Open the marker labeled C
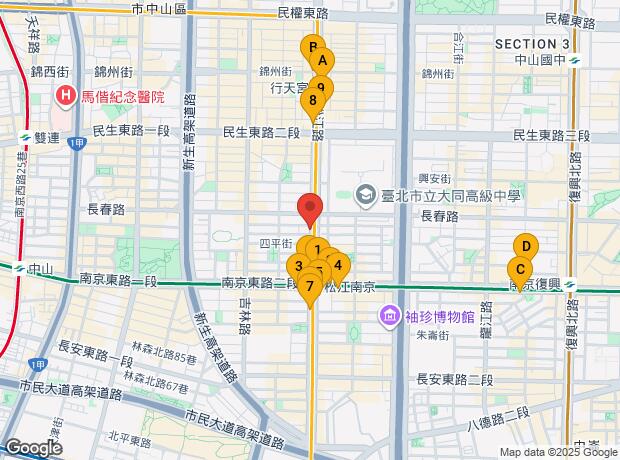The image size is (620, 460). tap(520, 271)
